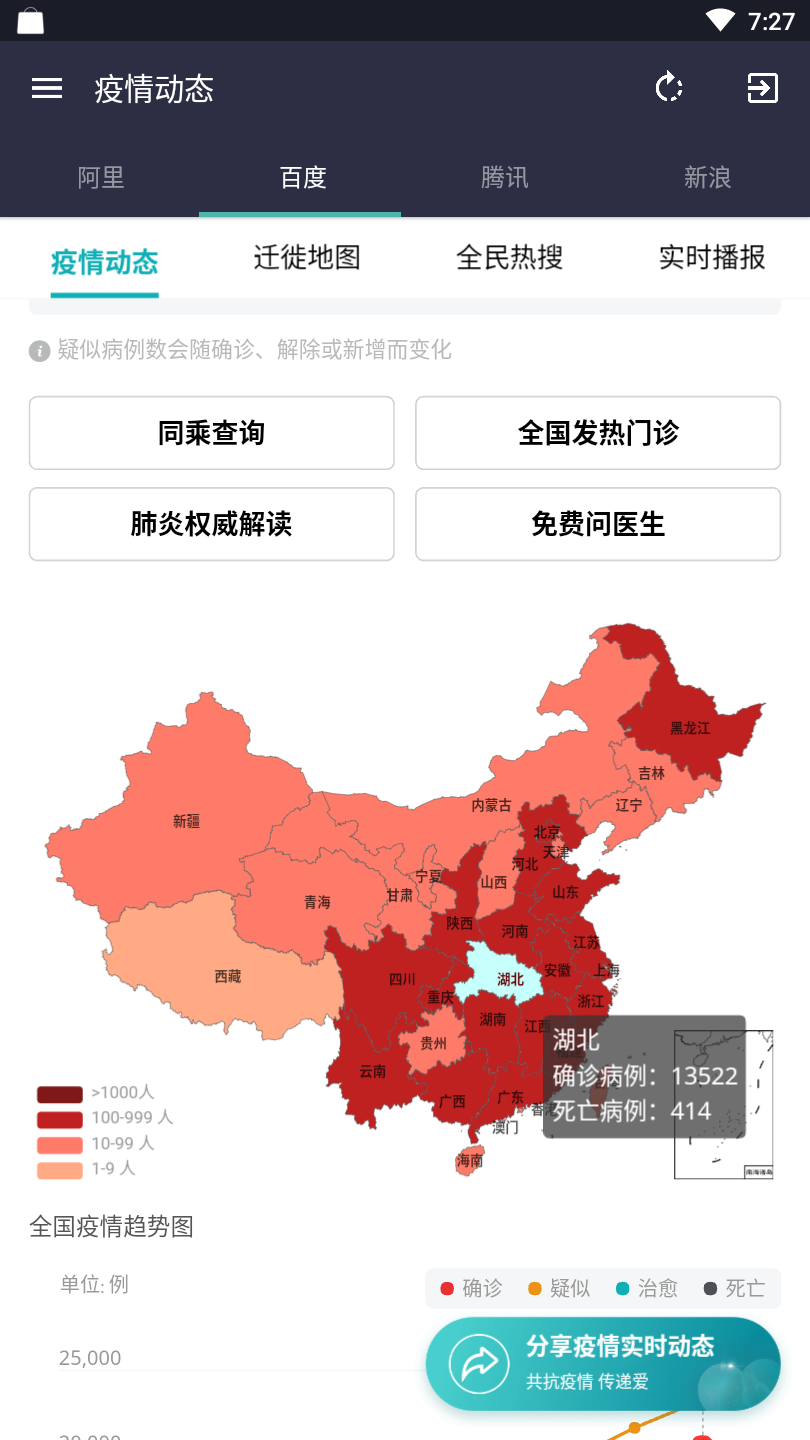
Task: Open the 迁徙地图 tab
Action: tap(307, 258)
